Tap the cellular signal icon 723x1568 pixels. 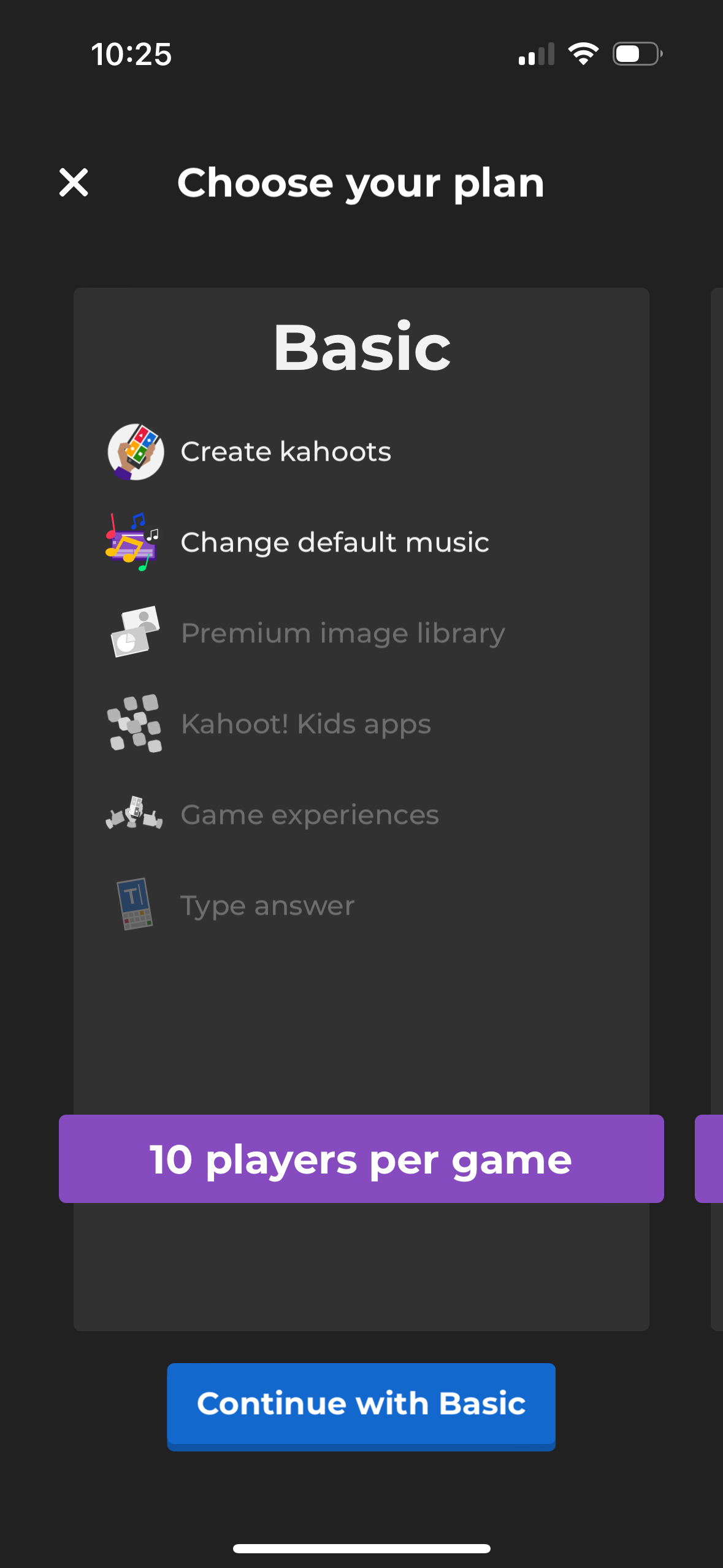tap(537, 55)
